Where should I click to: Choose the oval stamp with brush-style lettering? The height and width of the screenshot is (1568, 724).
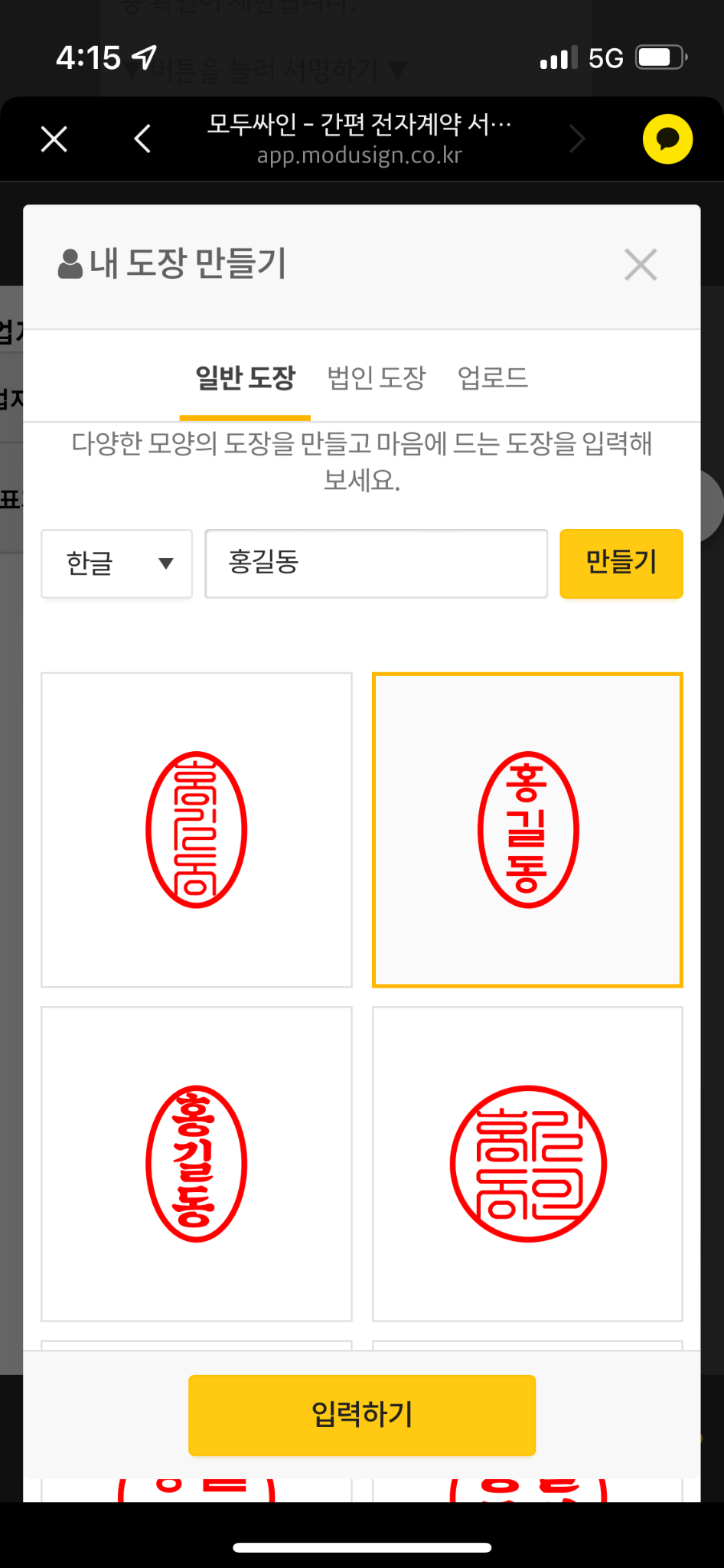[x=197, y=1164]
